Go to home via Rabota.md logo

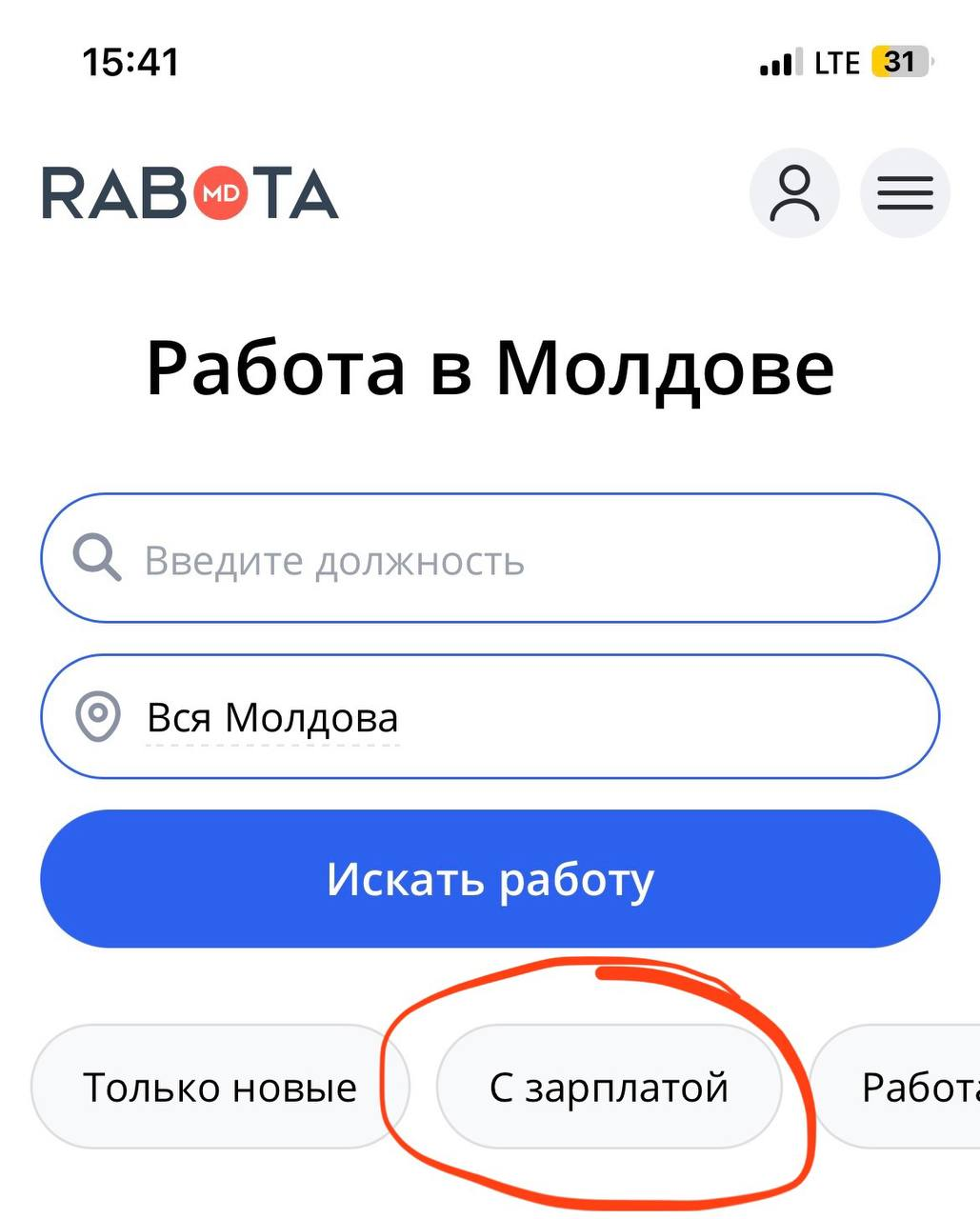pos(190,193)
